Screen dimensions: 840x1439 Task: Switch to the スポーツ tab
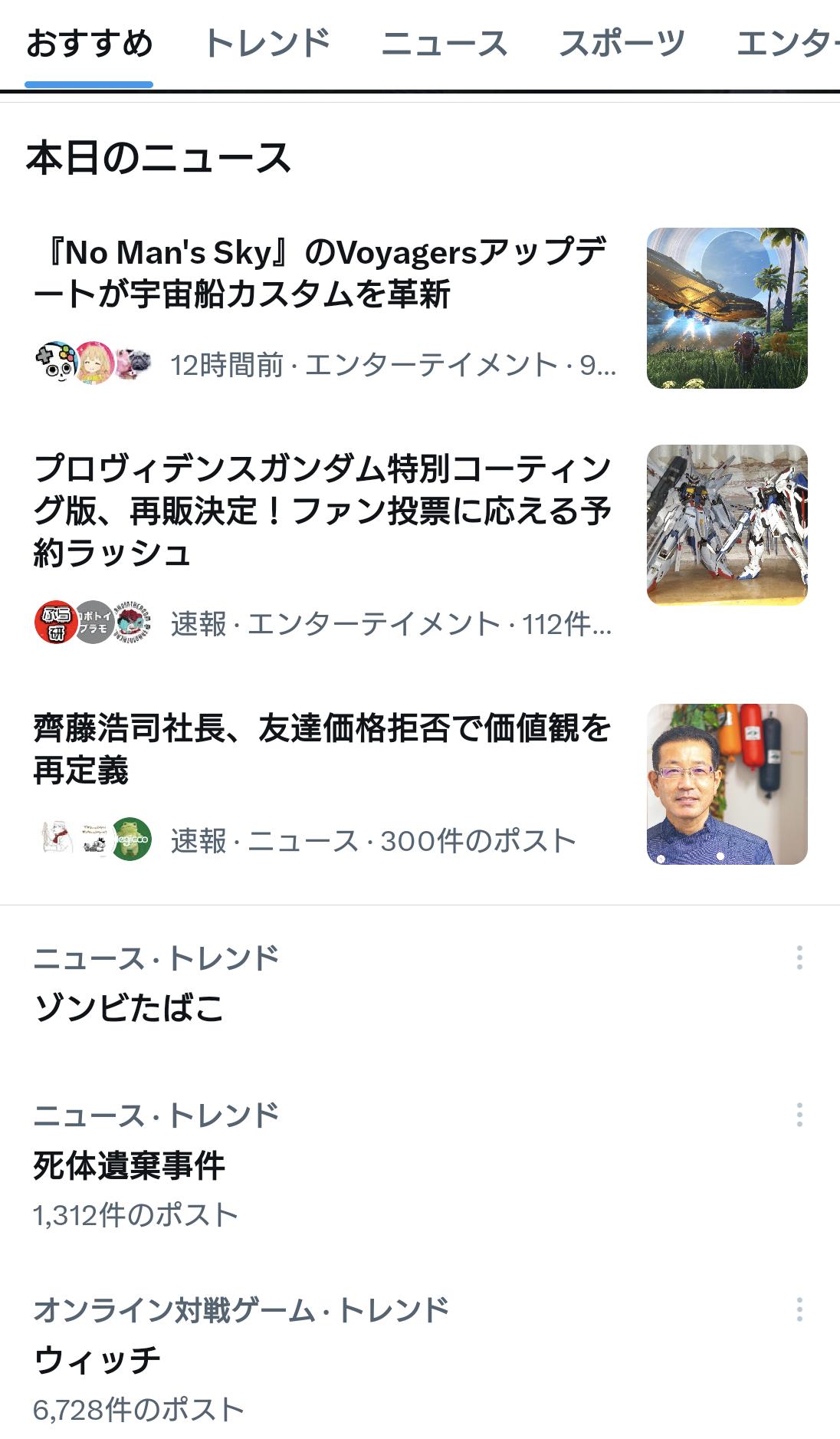pyautogui.click(x=622, y=44)
